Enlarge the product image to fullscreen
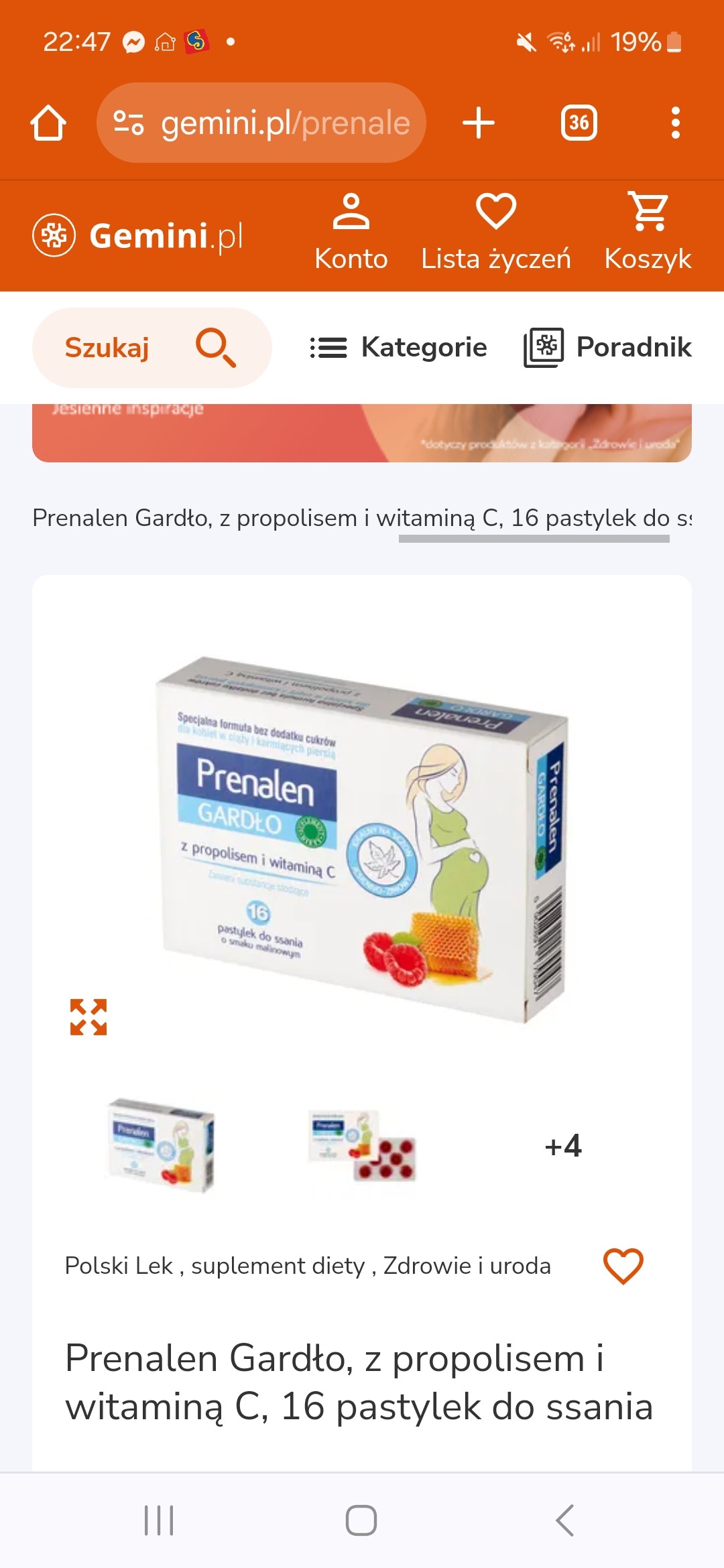Screen dimensions: 724x1568 click(88, 1017)
